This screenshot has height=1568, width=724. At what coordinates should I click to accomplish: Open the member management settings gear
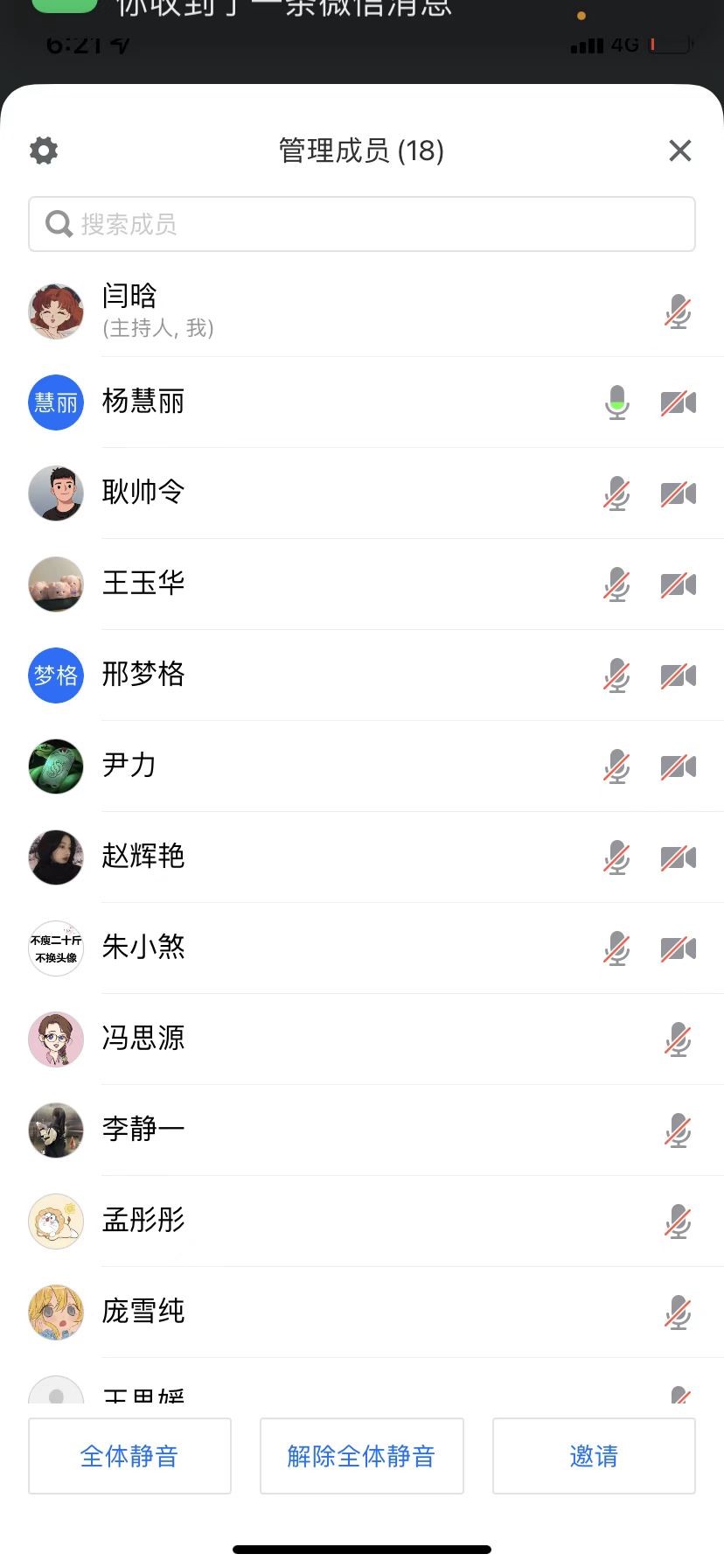pyautogui.click(x=44, y=150)
